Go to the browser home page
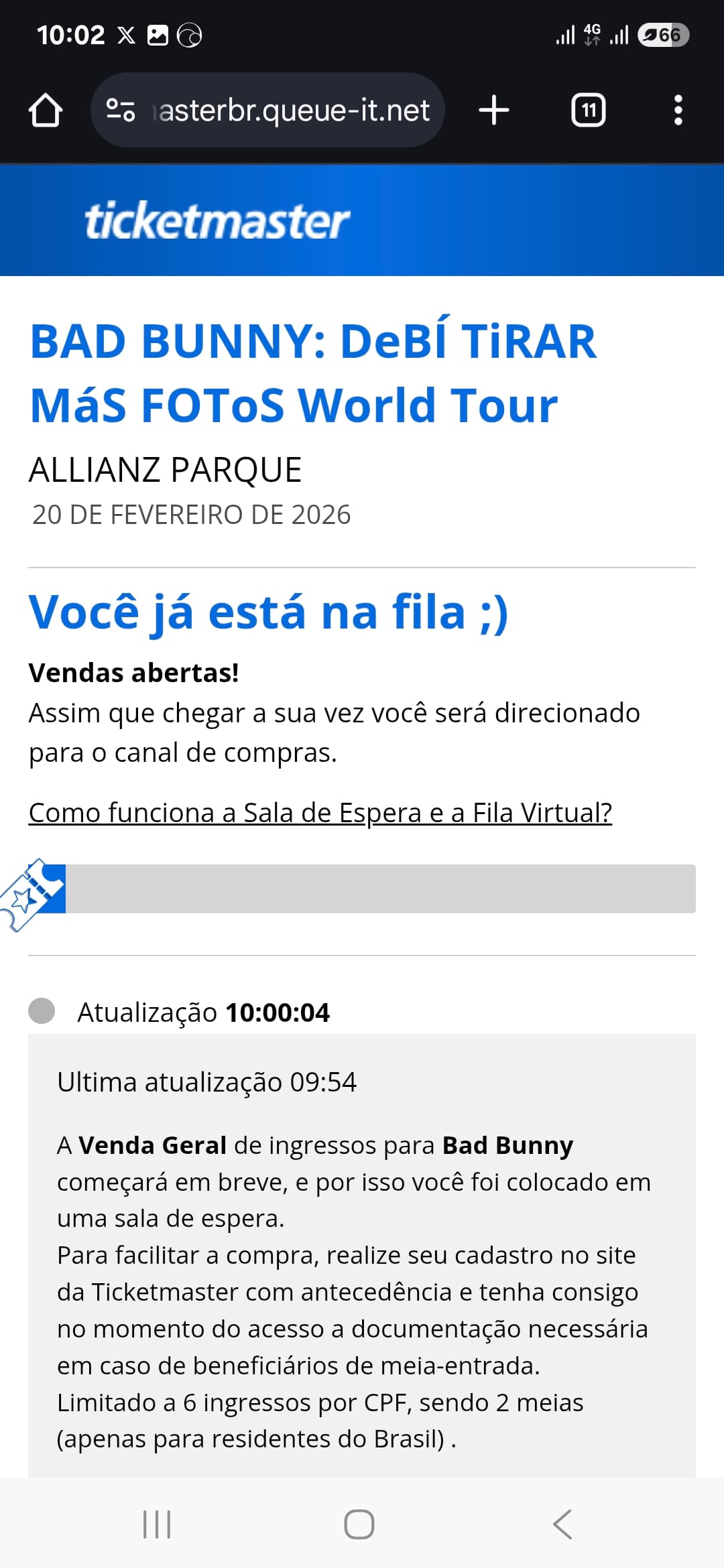 point(46,110)
